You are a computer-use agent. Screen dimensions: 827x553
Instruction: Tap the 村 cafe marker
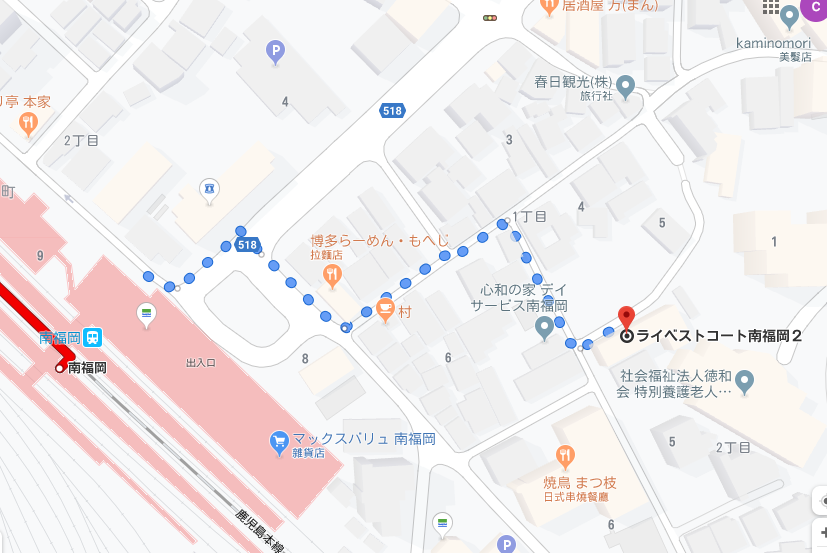(x=385, y=309)
